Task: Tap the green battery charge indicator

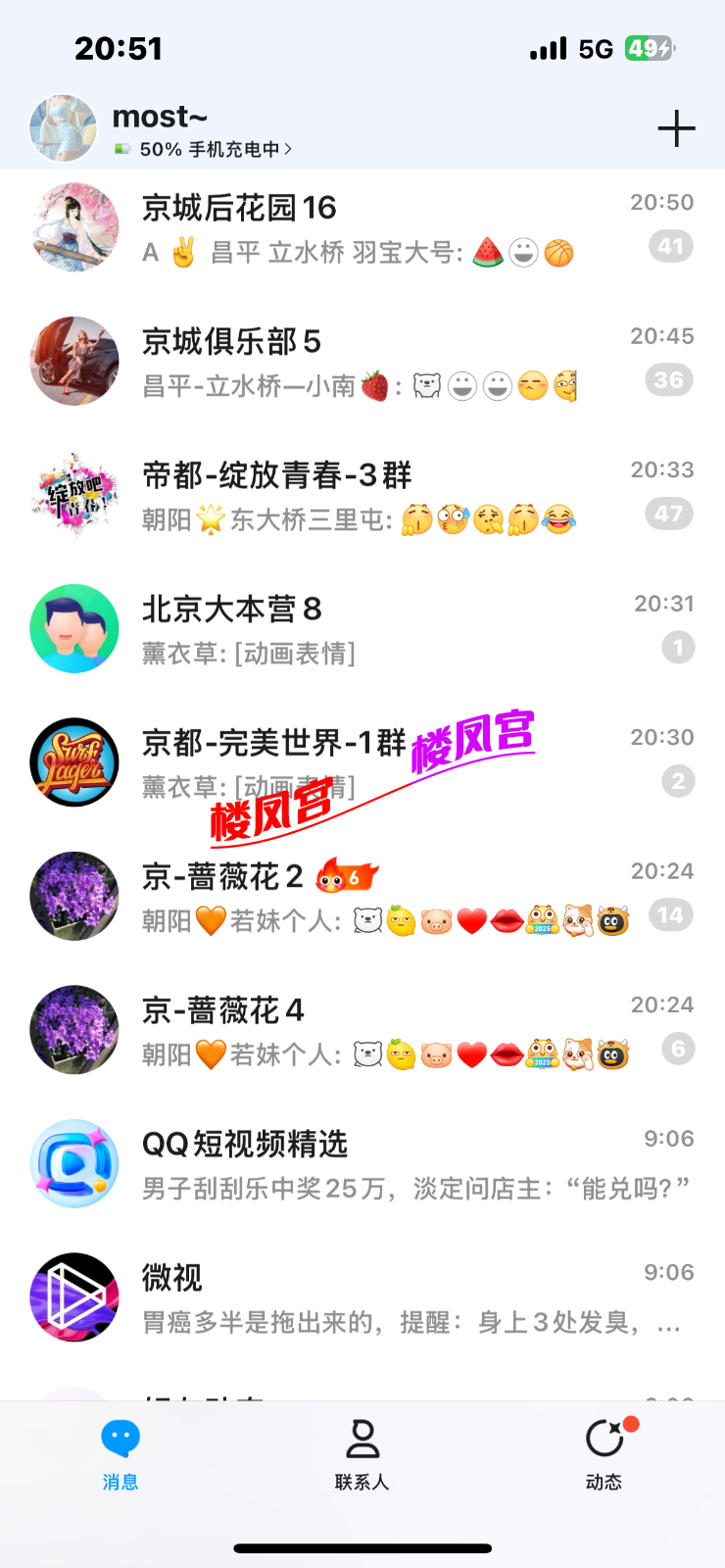Action: (648, 47)
